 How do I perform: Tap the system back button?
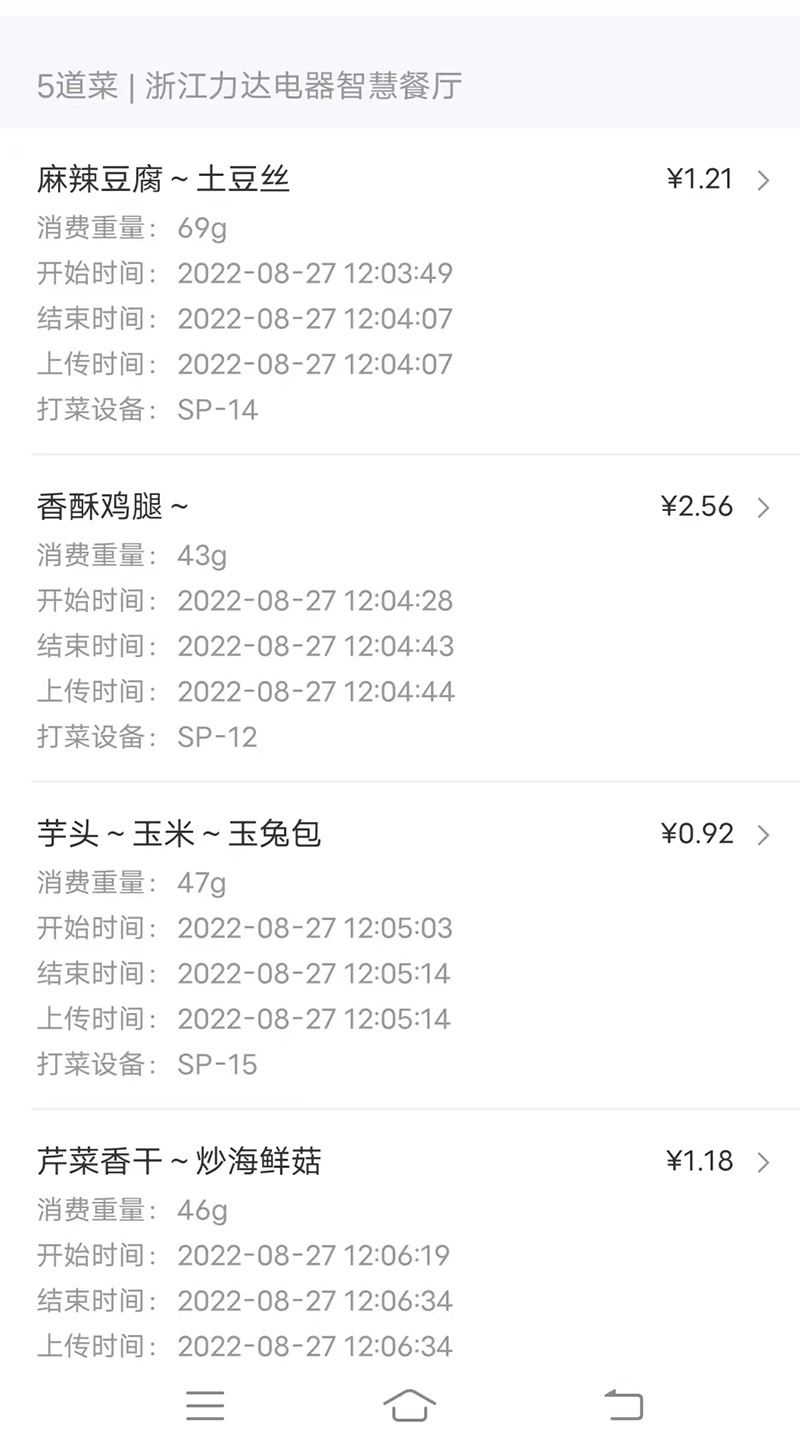[624, 1405]
